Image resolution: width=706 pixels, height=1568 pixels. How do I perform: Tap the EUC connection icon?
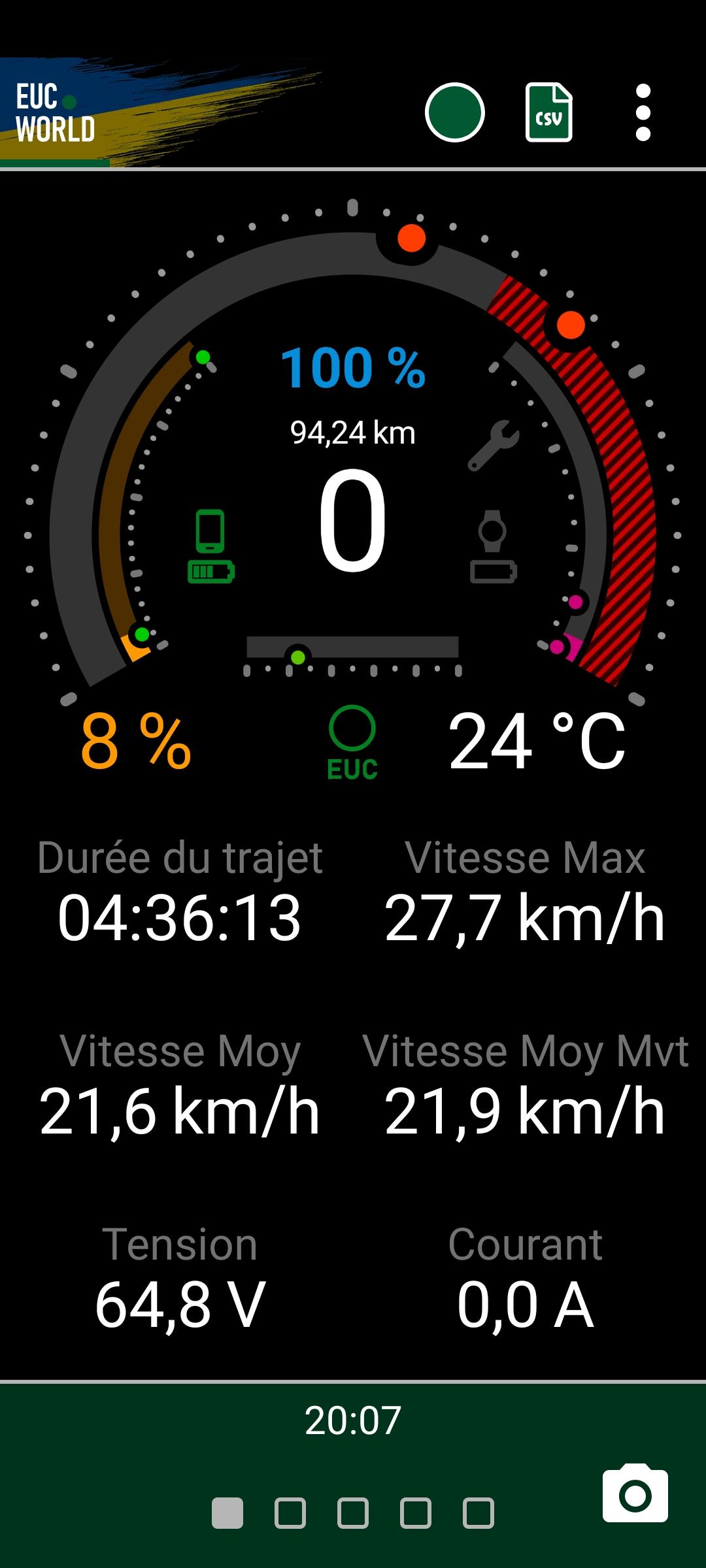tap(352, 743)
